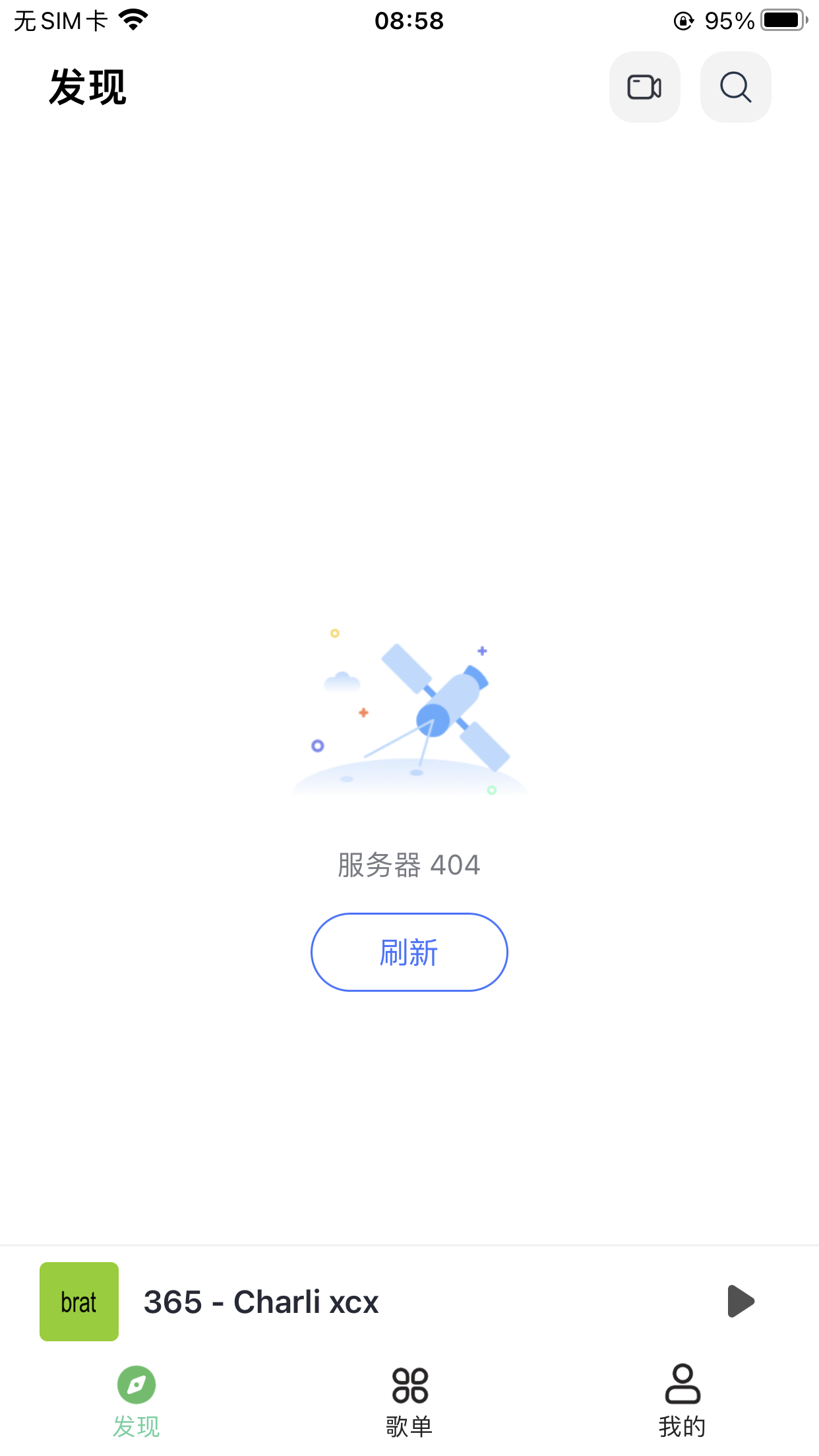The width and height of the screenshot is (819, 1456).
Task: Open search with the magnifier icon
Action: pos(735,86)
